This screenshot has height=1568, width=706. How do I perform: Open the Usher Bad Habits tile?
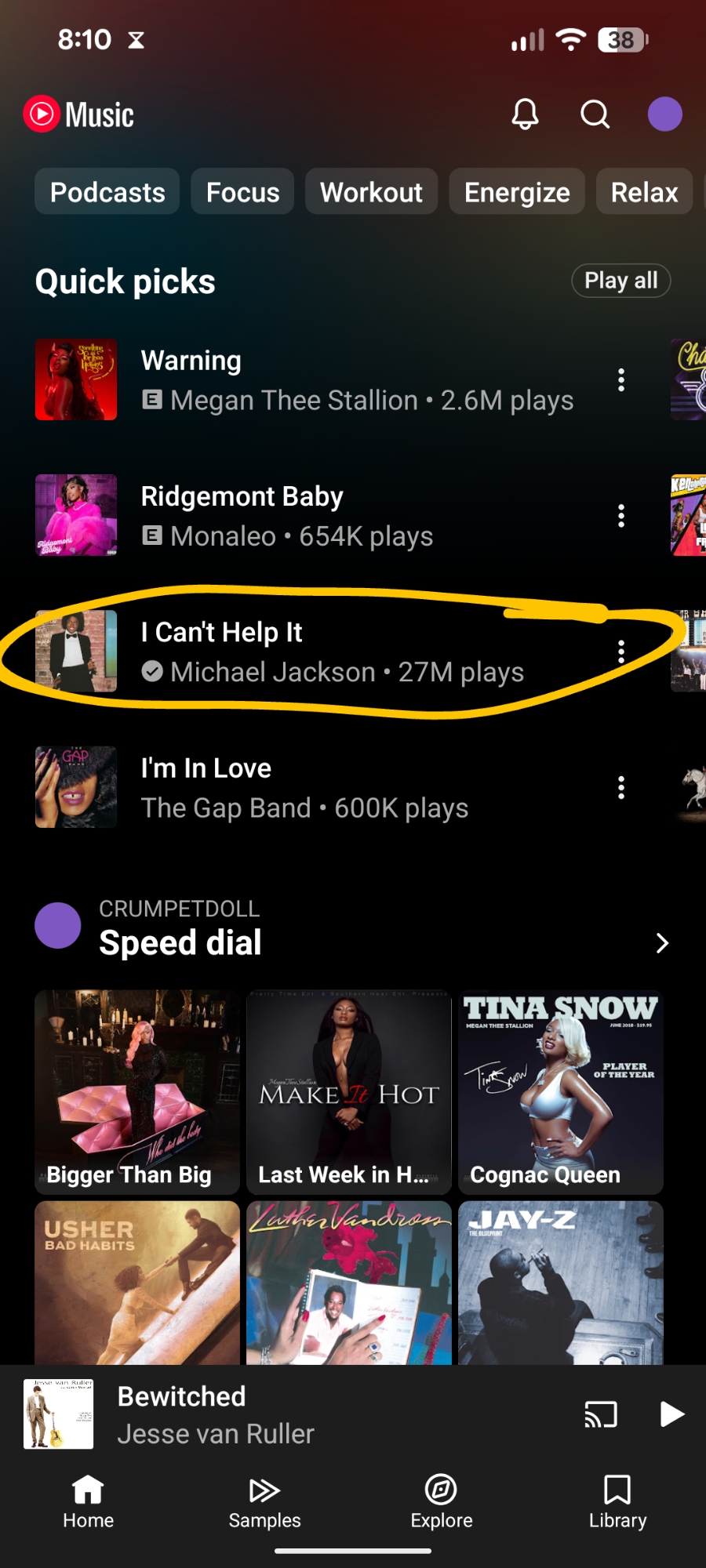(x=137, y=1283)
